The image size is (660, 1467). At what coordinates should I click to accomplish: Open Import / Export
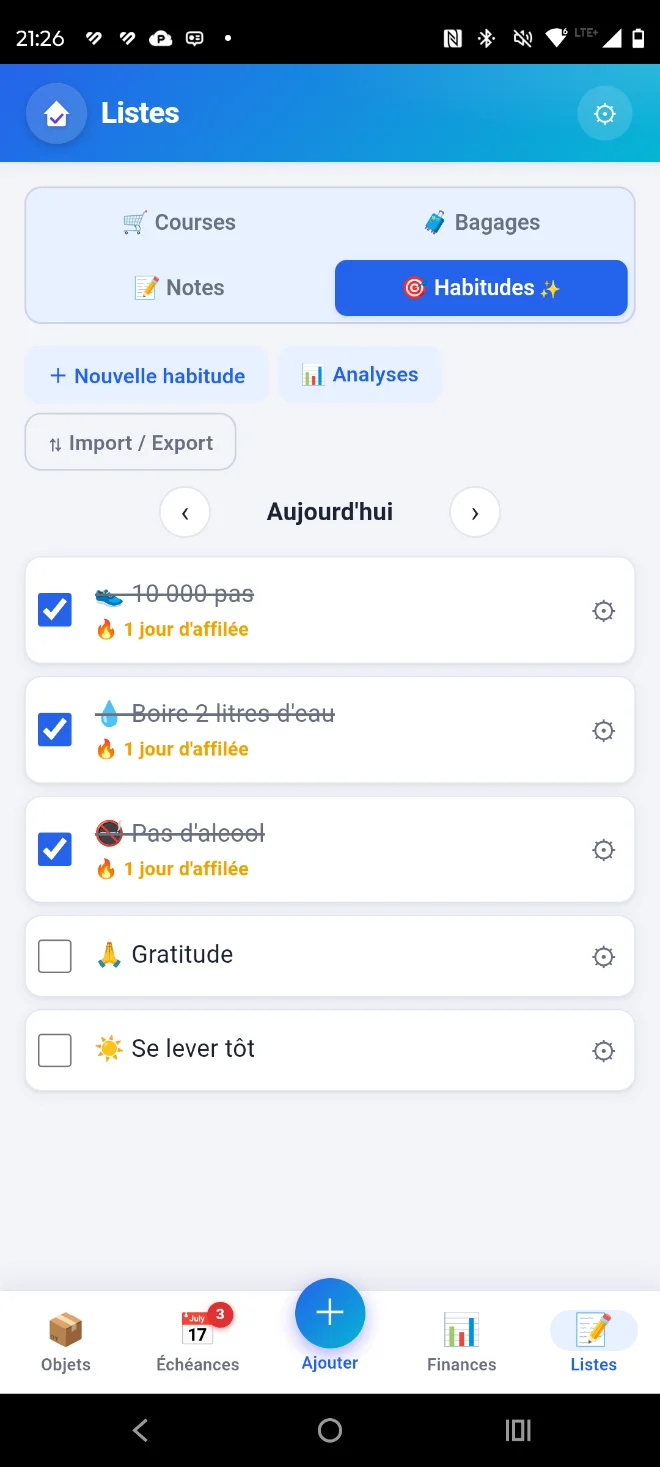click(131, 443)
